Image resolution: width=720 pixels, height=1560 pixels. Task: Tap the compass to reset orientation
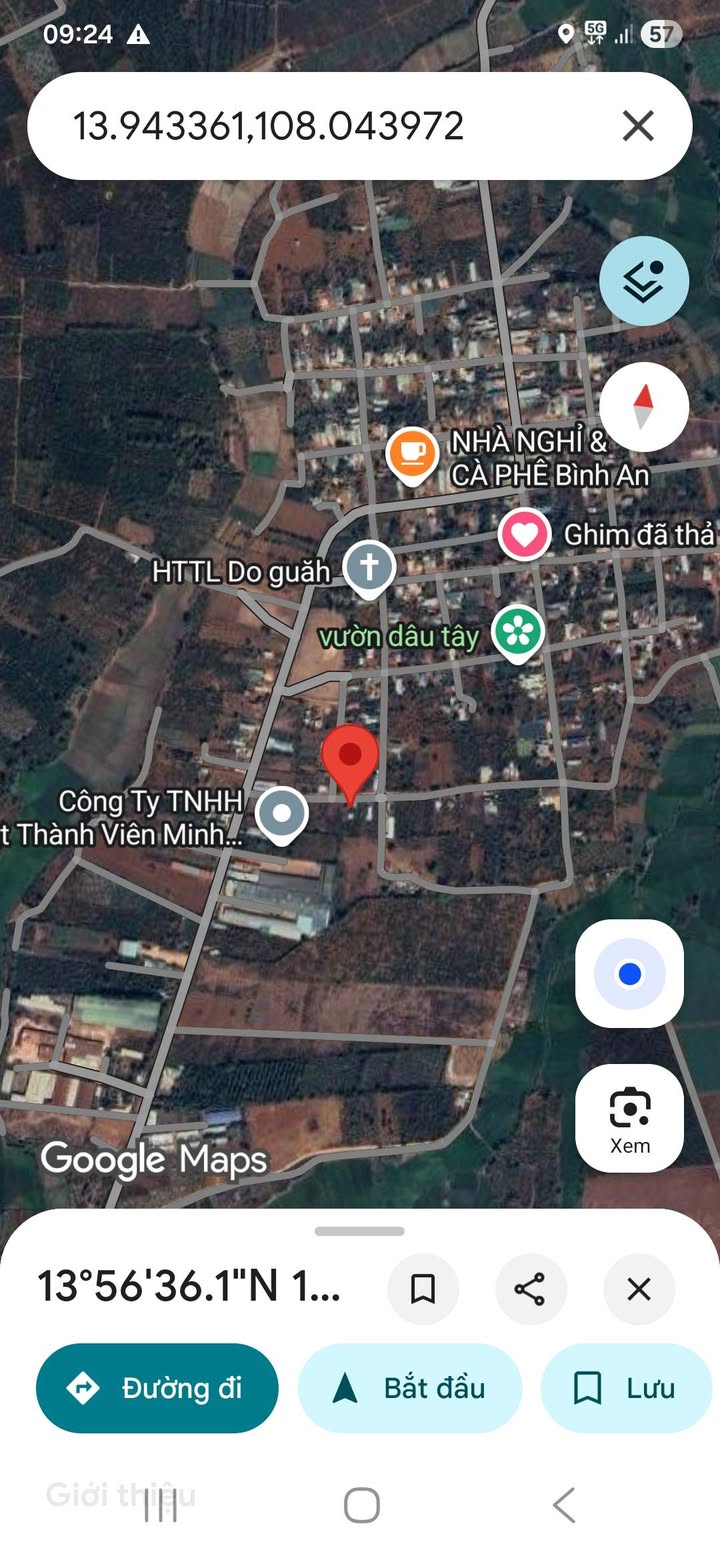coord(644,406)
